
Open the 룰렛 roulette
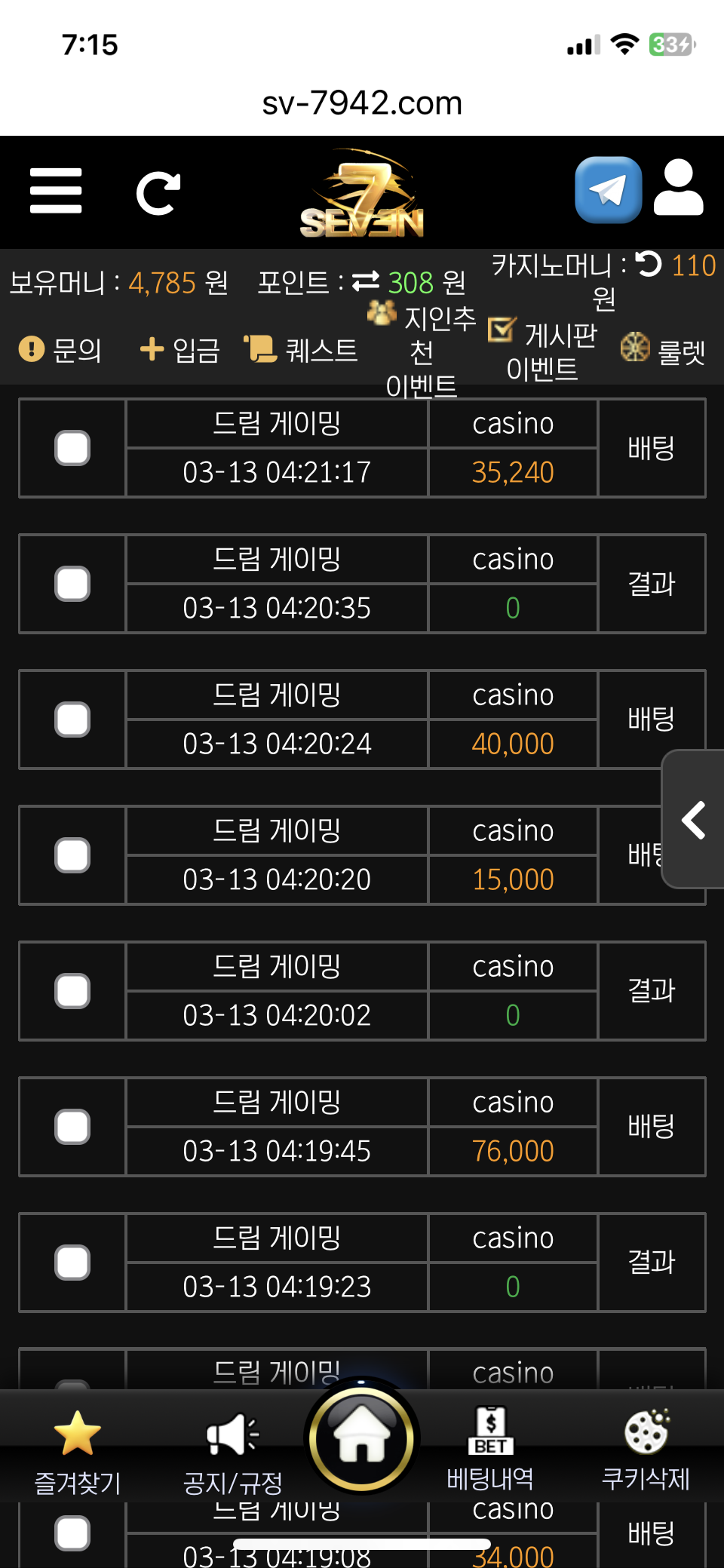coord(663,349)
